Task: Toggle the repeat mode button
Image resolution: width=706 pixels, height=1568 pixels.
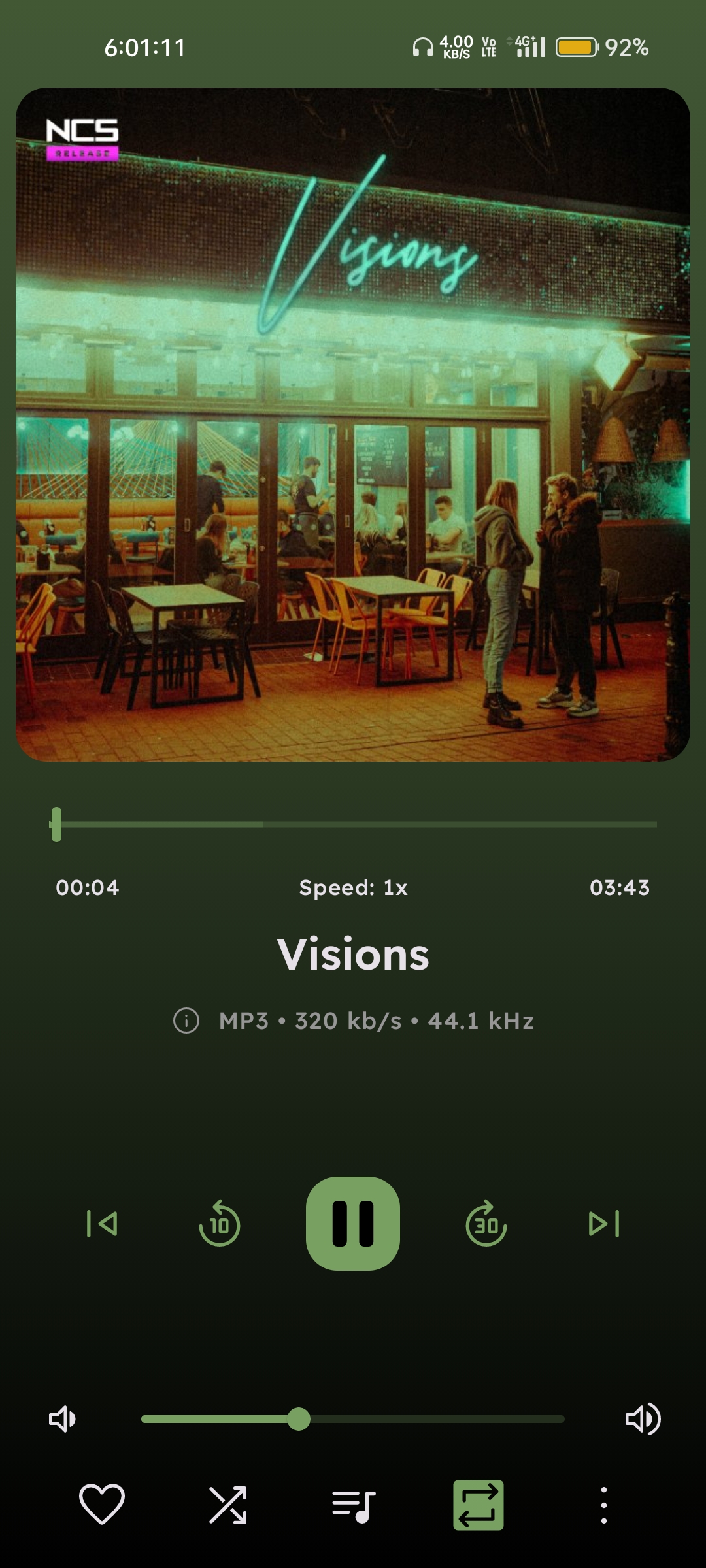Action: tap(479, 1505)
